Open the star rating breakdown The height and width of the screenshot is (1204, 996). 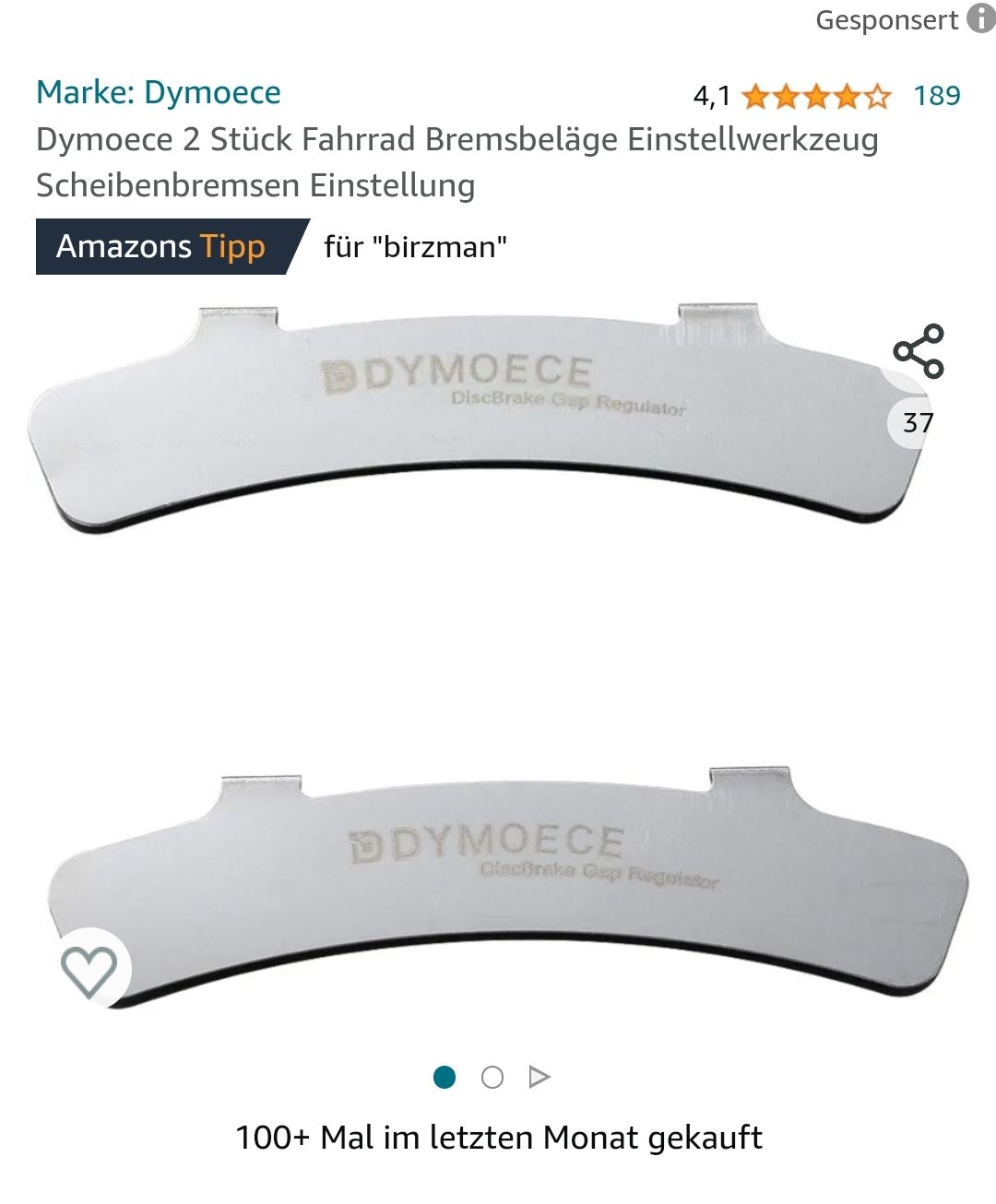[815, 96]
